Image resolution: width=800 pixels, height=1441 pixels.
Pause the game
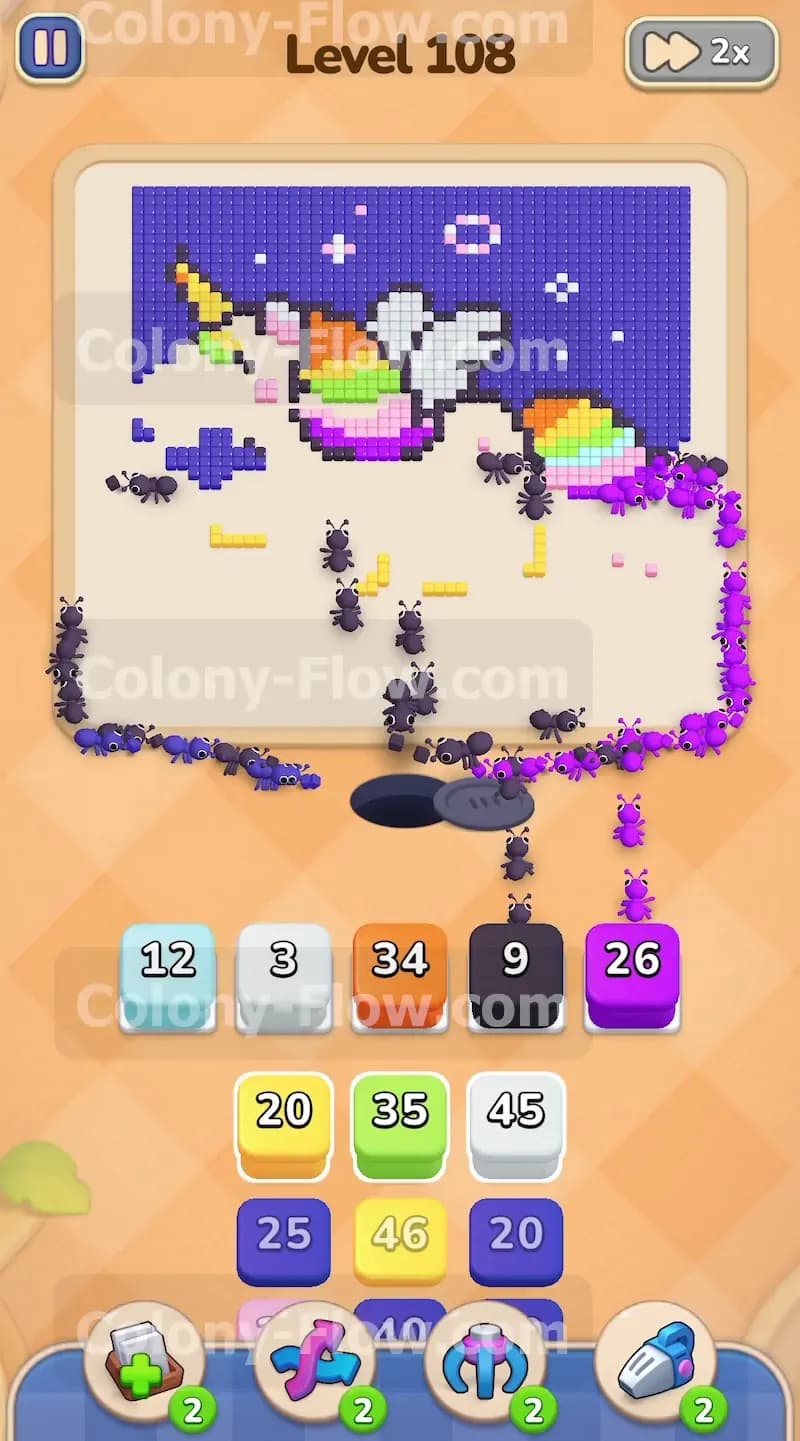pos(51,48)
